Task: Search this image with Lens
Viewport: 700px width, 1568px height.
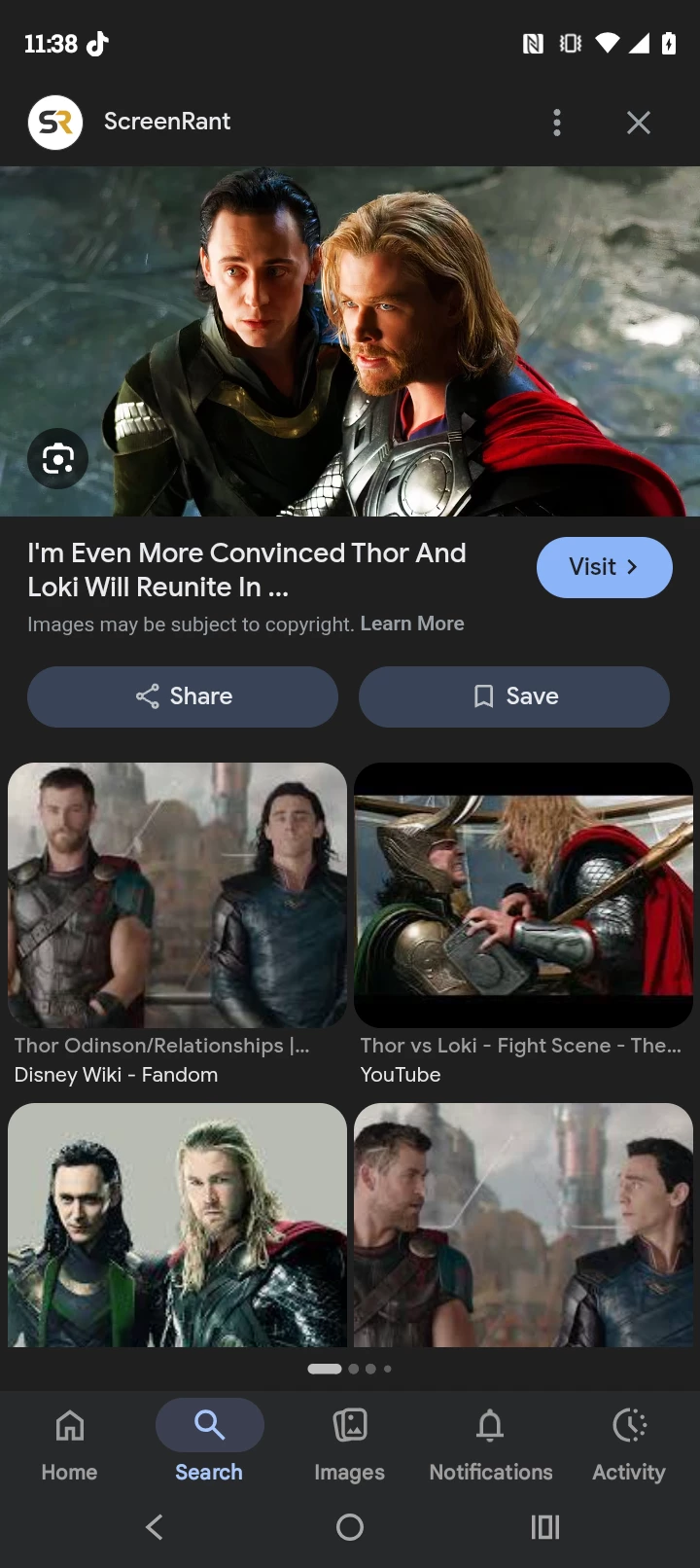Action: click(x=58, y=458)
